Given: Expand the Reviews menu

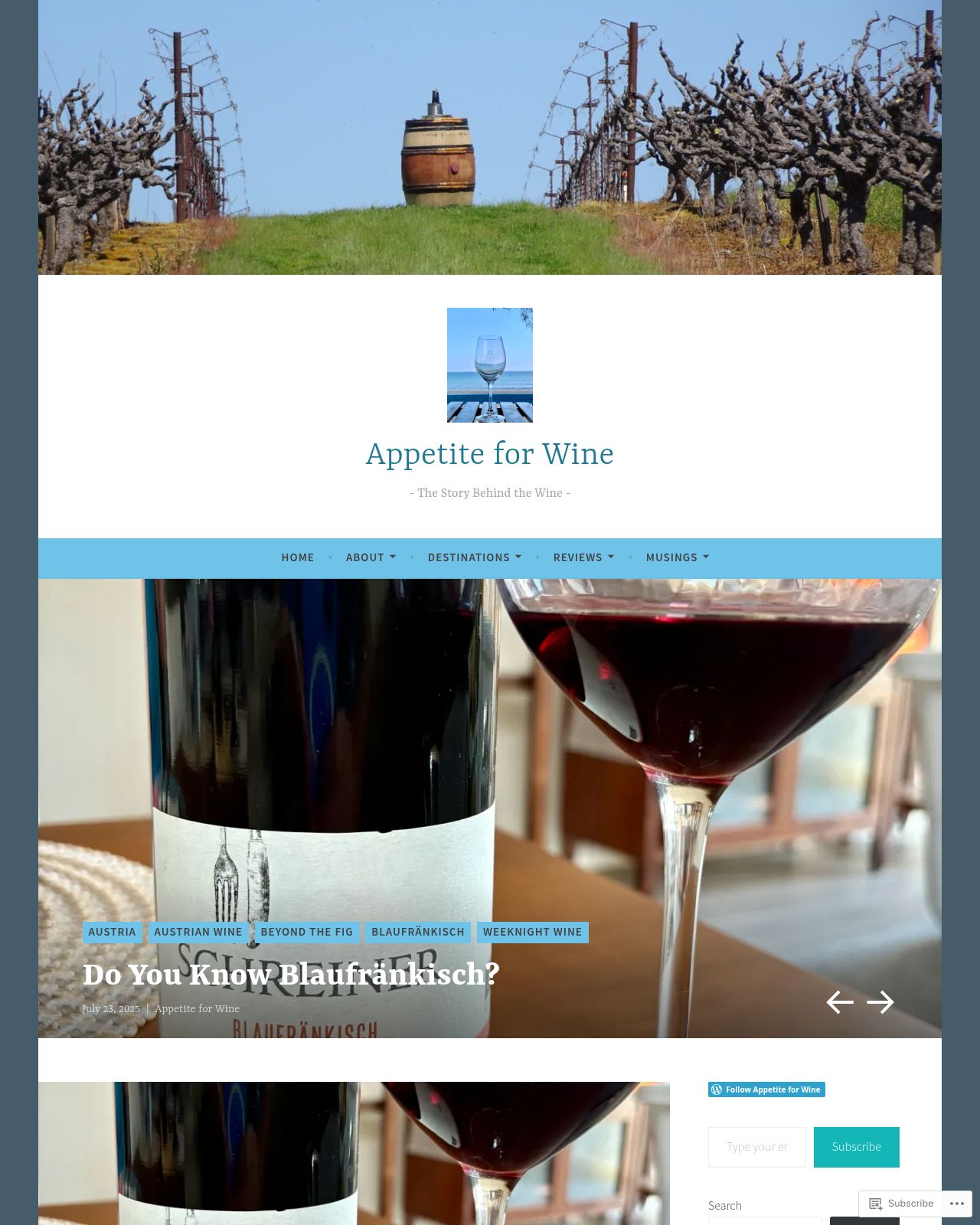Looking at the screenshot, I should click(583, 557).
